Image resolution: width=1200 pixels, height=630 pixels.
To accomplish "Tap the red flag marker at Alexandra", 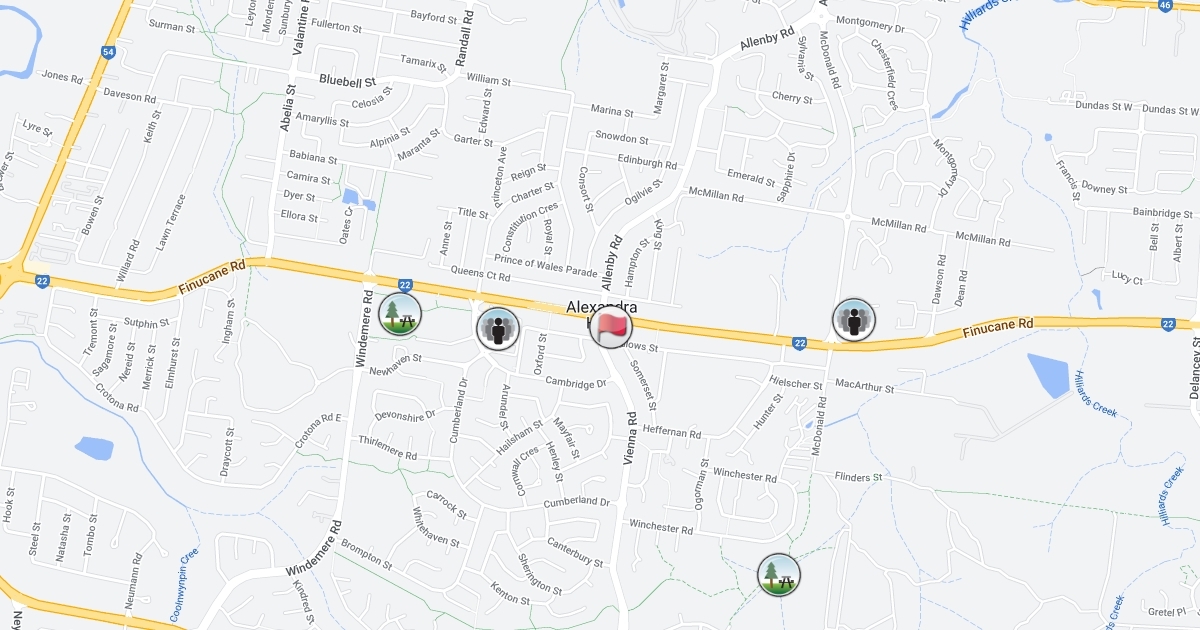I will point(611,327).
